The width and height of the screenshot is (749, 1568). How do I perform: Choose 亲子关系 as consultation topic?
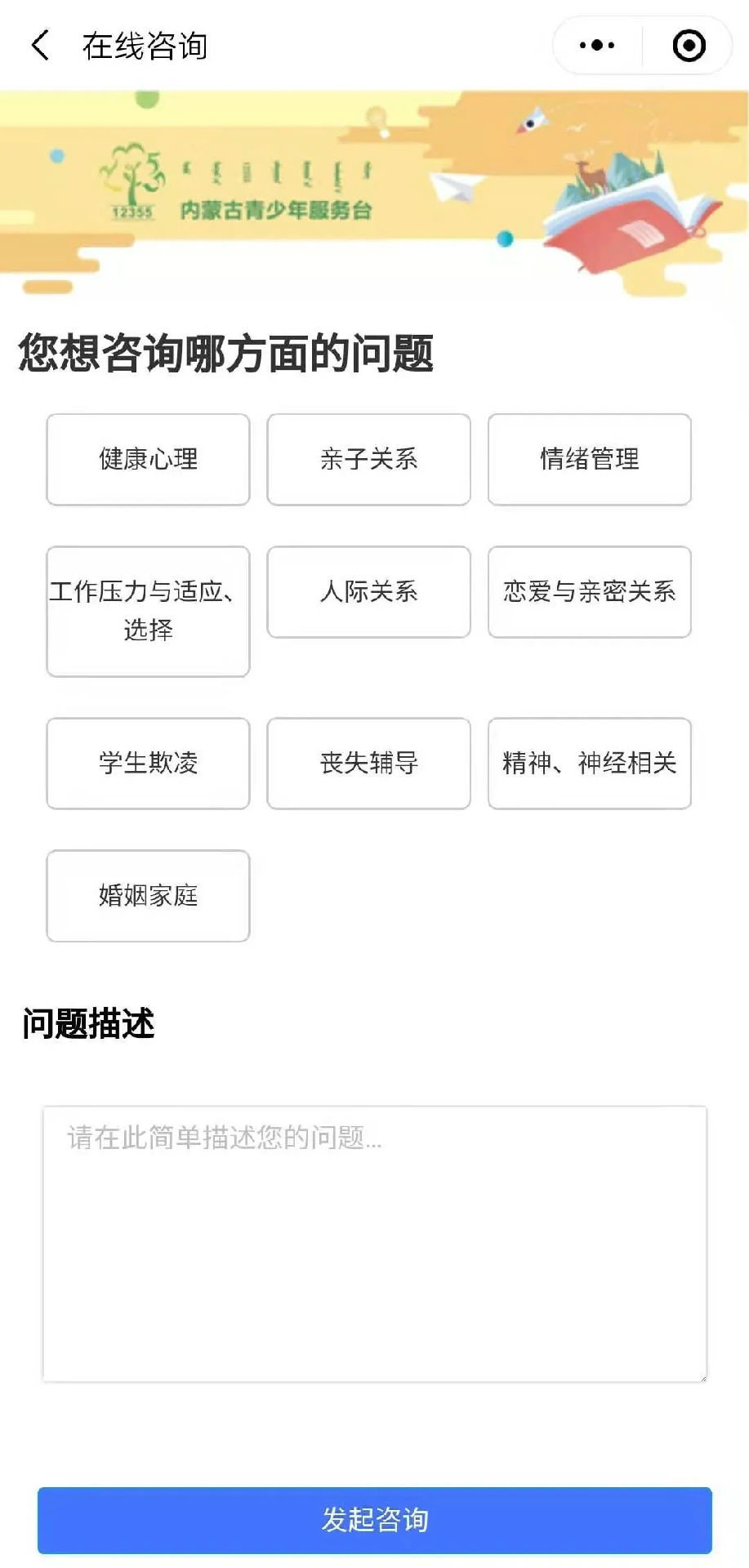[x=368, y=460]
